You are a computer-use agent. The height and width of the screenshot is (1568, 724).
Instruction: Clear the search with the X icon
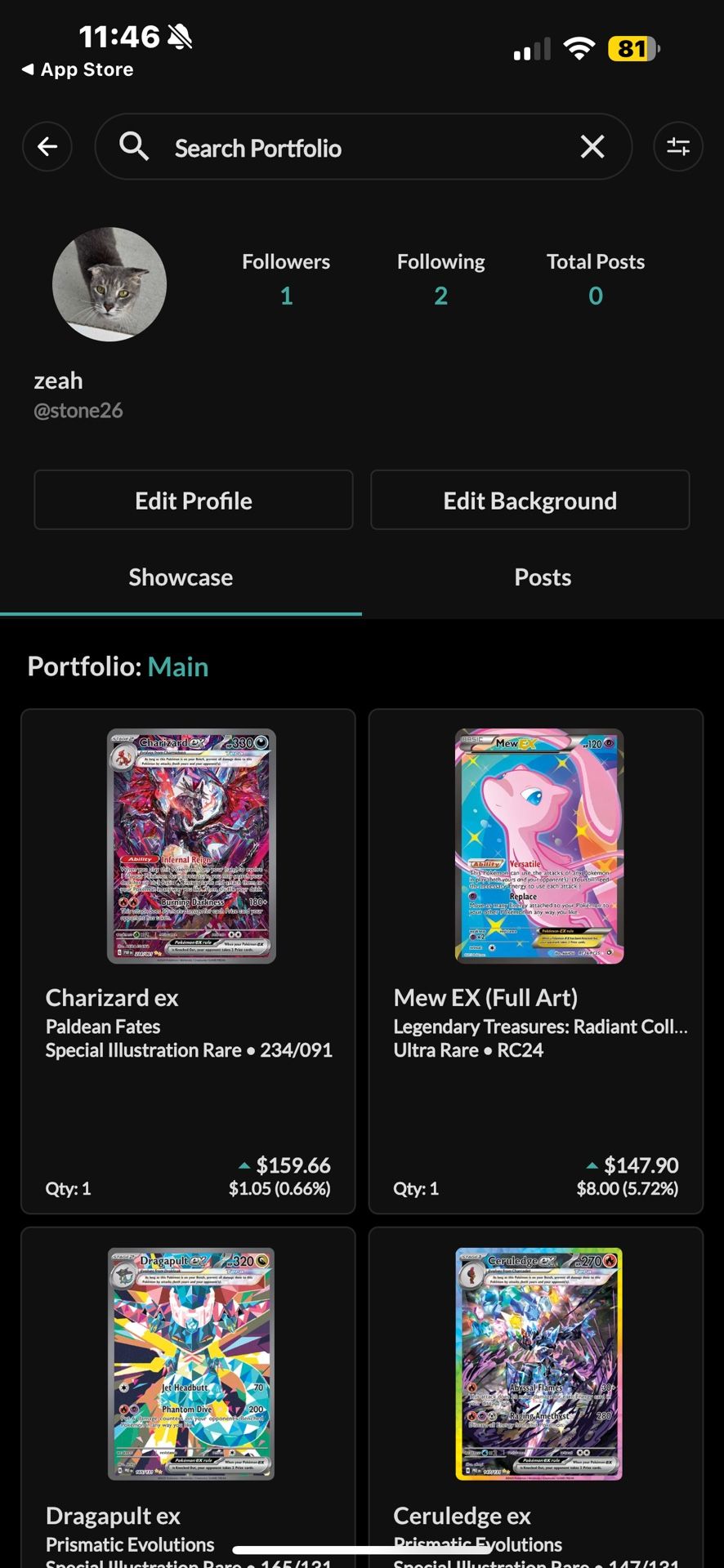[x=592, y=147]
